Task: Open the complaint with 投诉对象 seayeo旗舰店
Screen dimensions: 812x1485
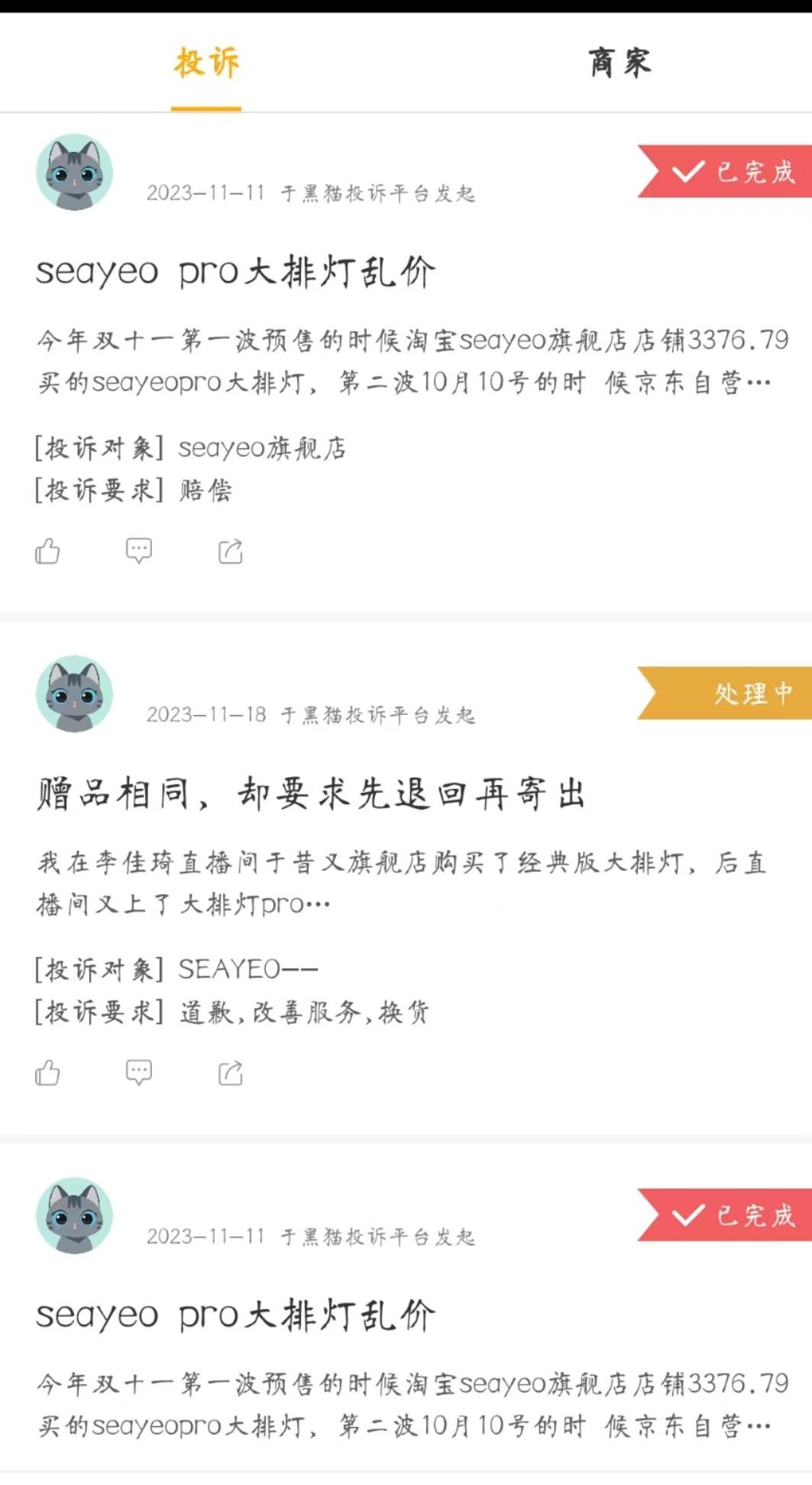Action: pyautogui.click(x=235, y=272)
